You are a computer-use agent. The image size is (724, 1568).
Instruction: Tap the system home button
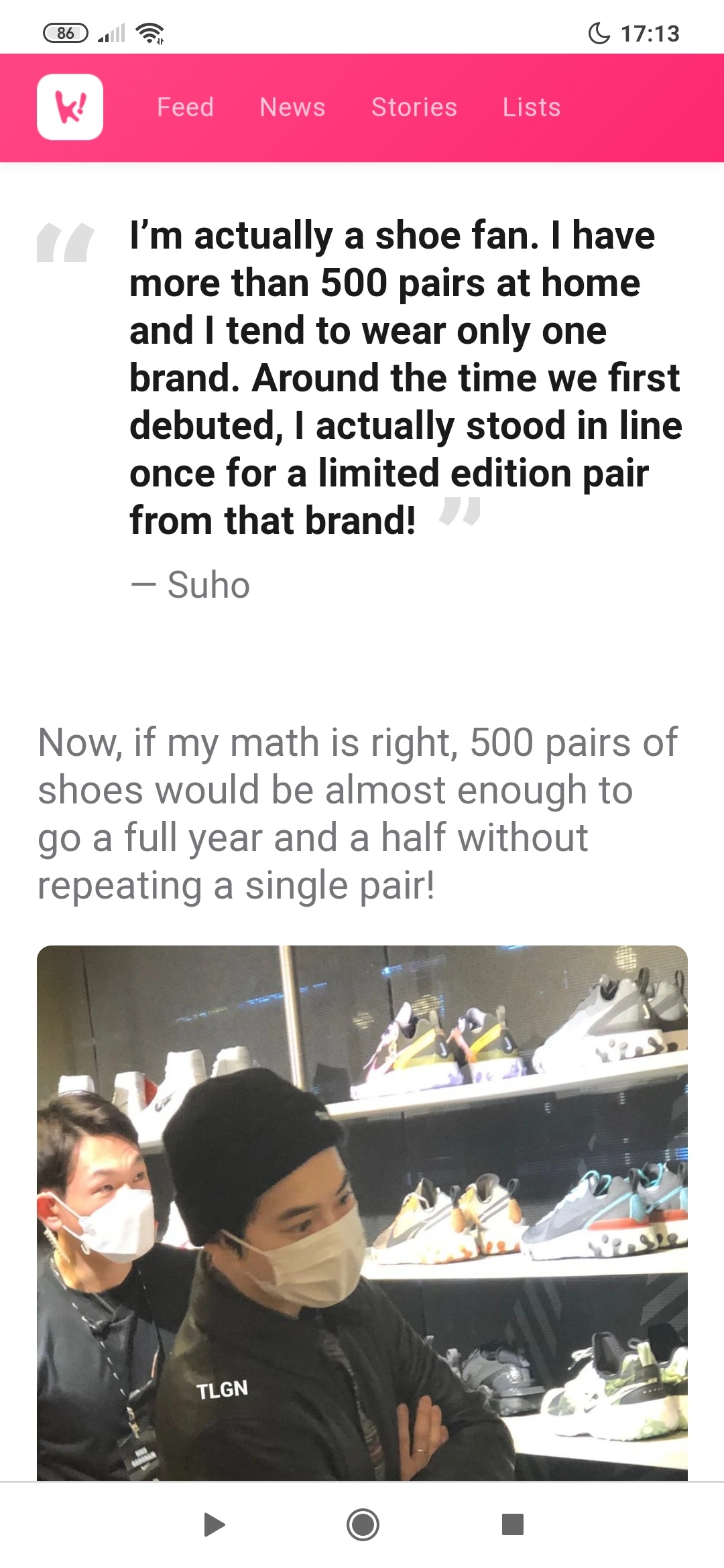coord(363,1524)
